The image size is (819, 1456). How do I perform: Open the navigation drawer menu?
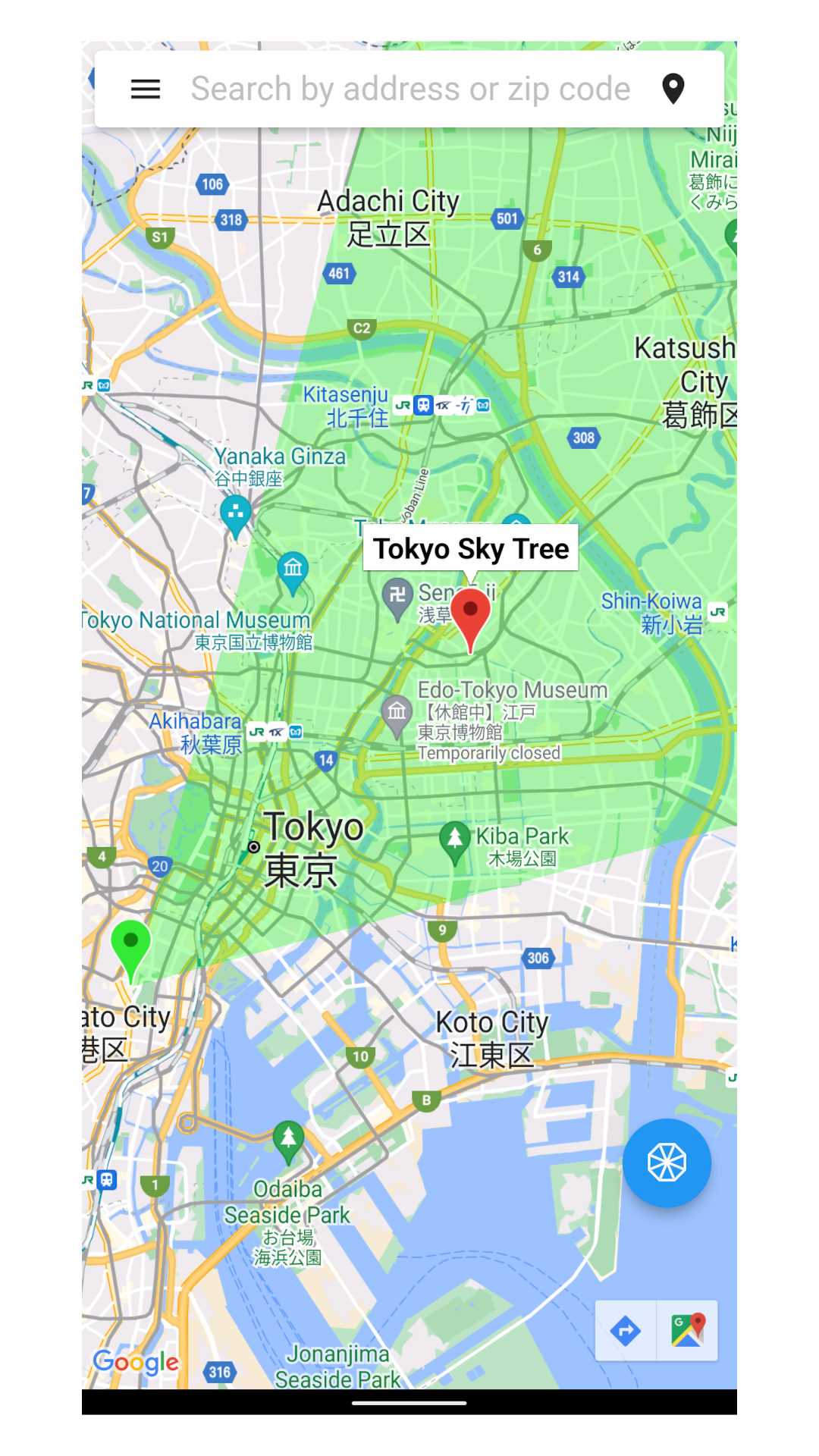[x=145, y=88]
